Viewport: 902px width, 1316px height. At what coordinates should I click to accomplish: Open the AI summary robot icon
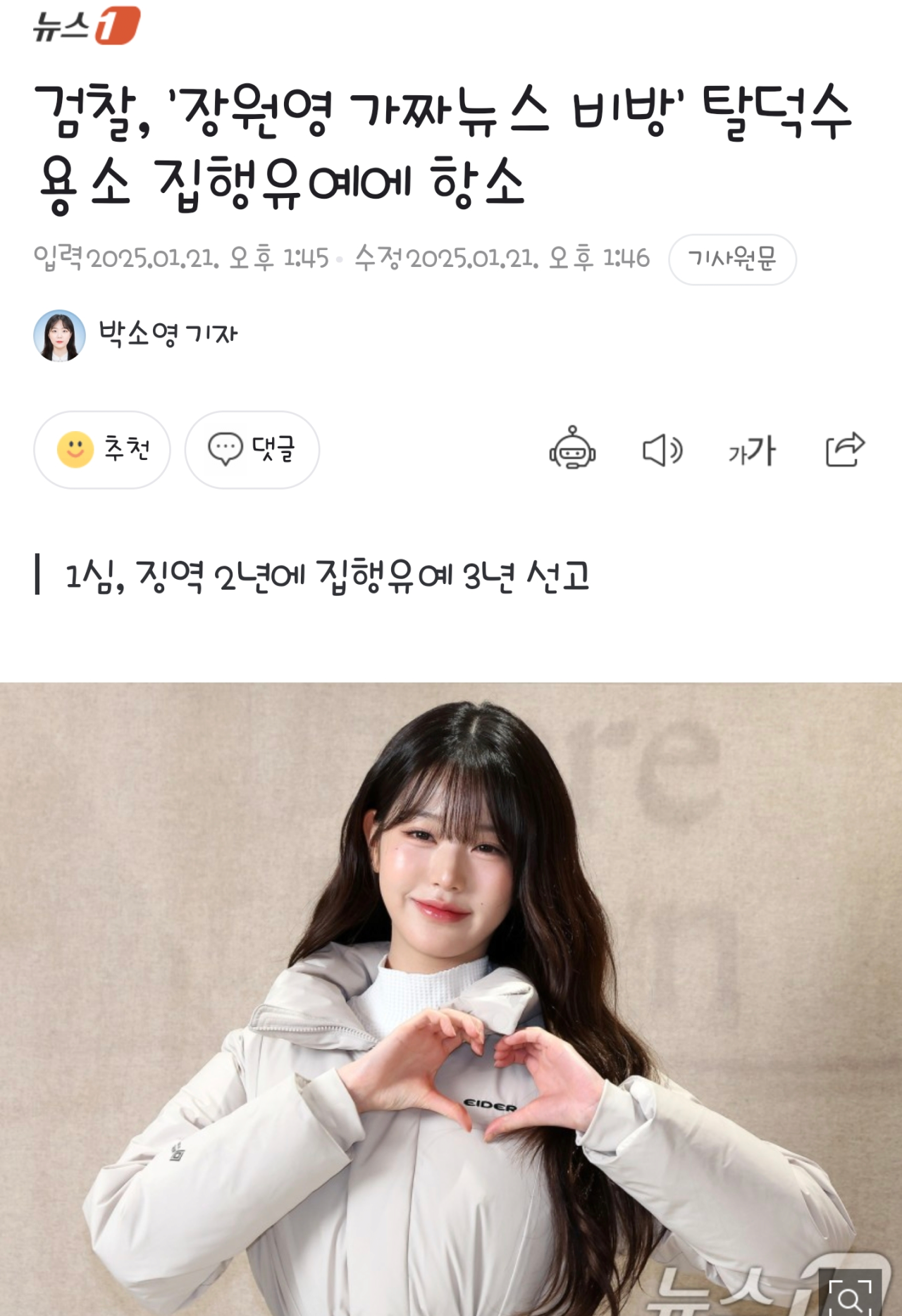point(572,449)
